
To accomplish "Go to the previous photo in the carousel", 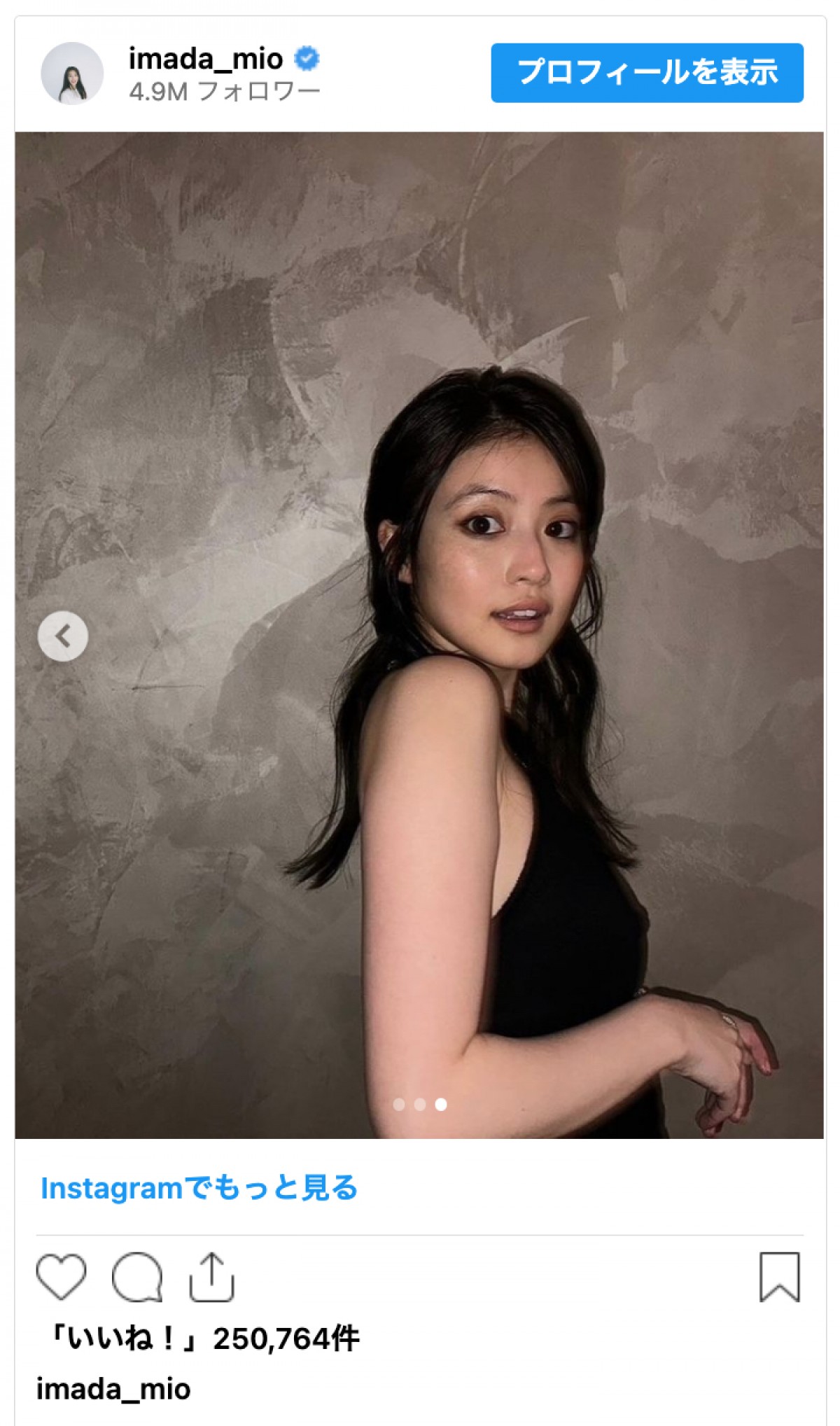I will click(x=63, y=636).
